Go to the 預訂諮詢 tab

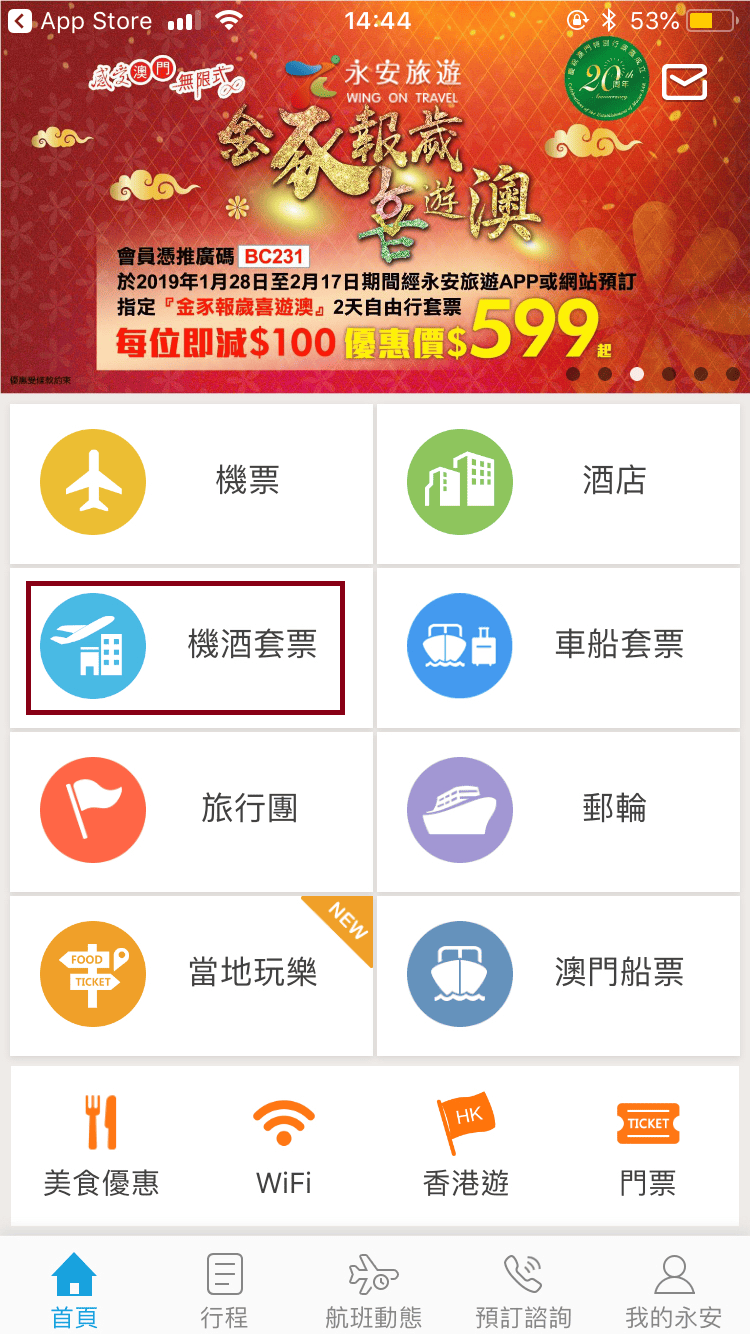(523, 1290)
